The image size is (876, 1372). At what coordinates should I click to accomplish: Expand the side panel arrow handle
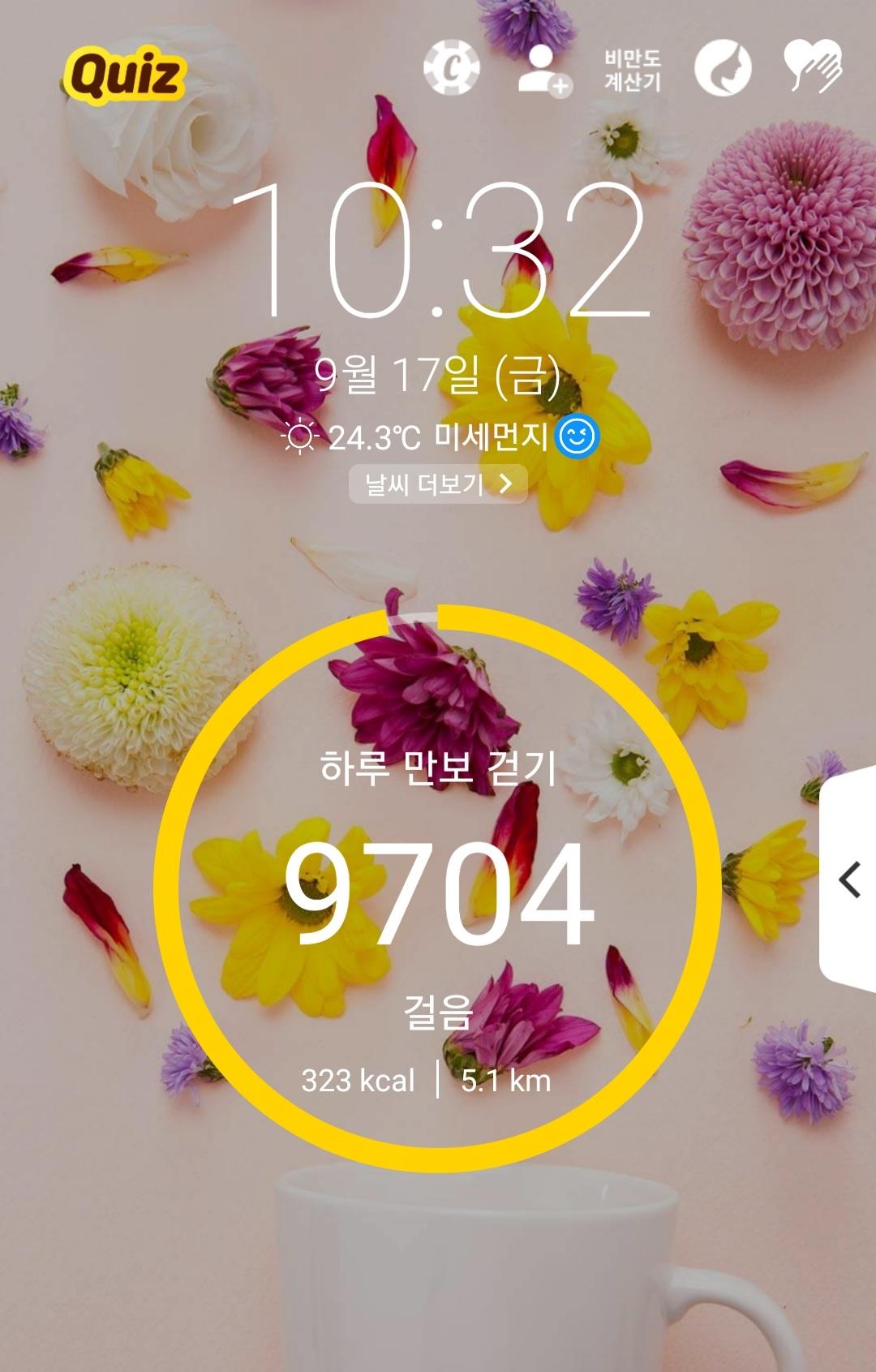click(x=849, y=880)
